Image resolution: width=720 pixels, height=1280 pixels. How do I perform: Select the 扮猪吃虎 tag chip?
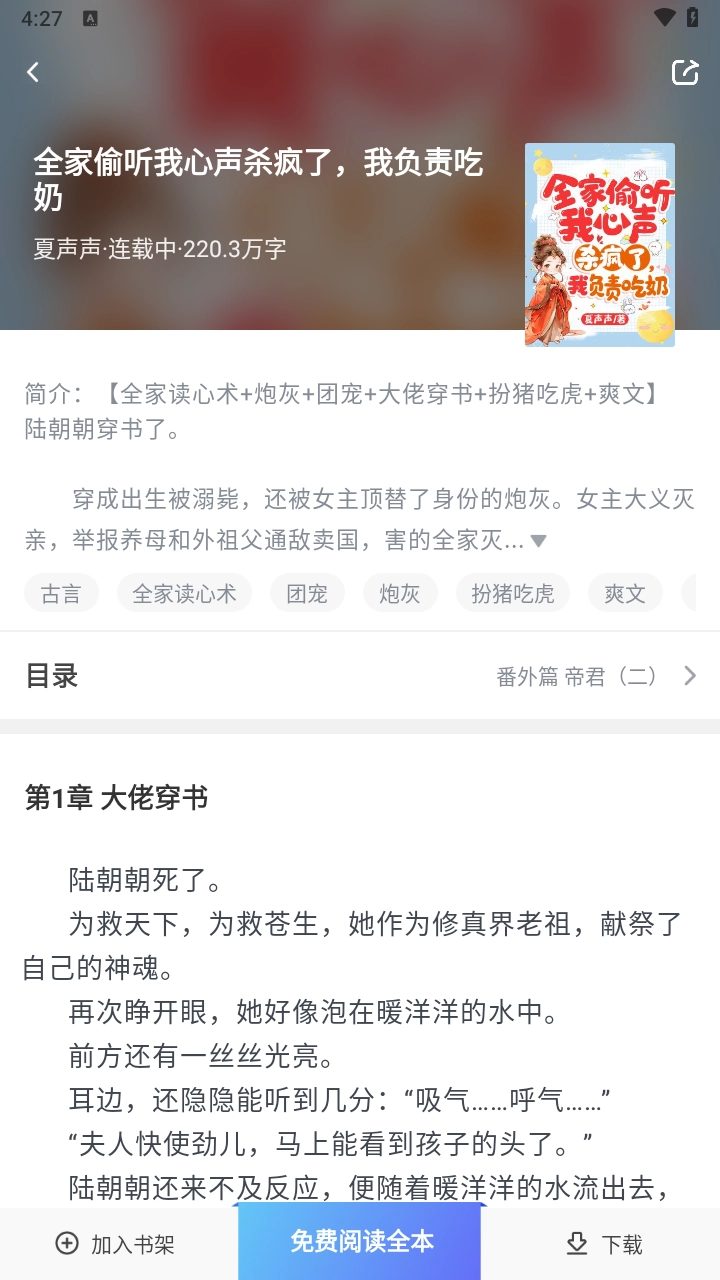[x=513, y=593]
